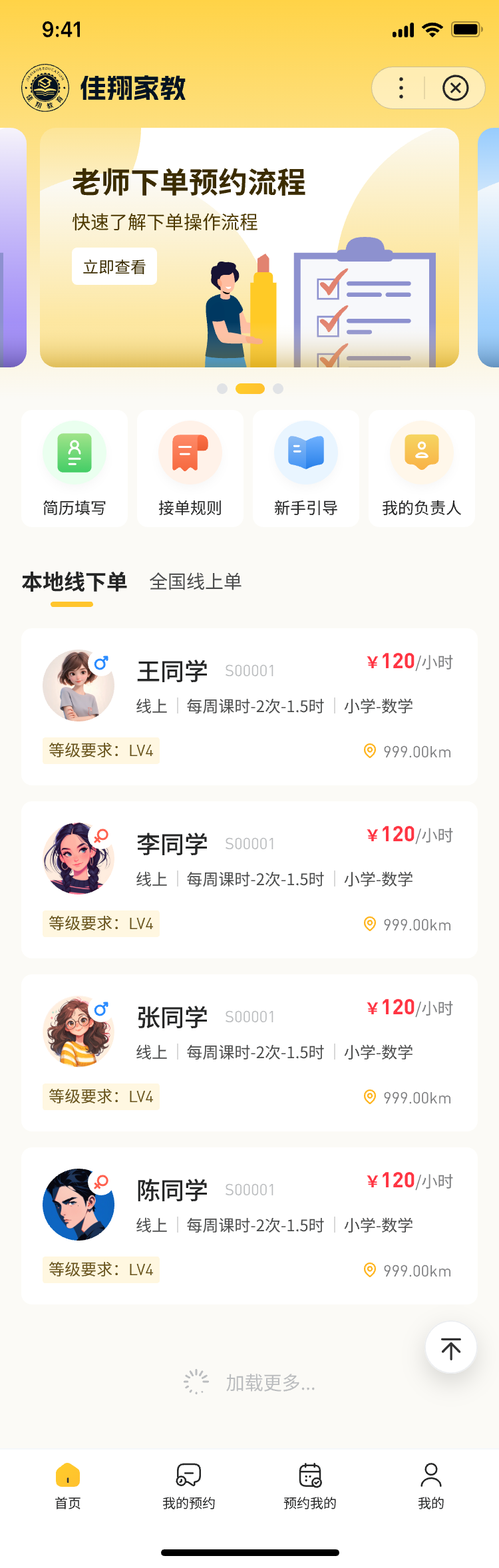The width and height of the screenshot is (499, 1568).
Task: Open 李同学's tutoring order
Action: coord(249,879)
